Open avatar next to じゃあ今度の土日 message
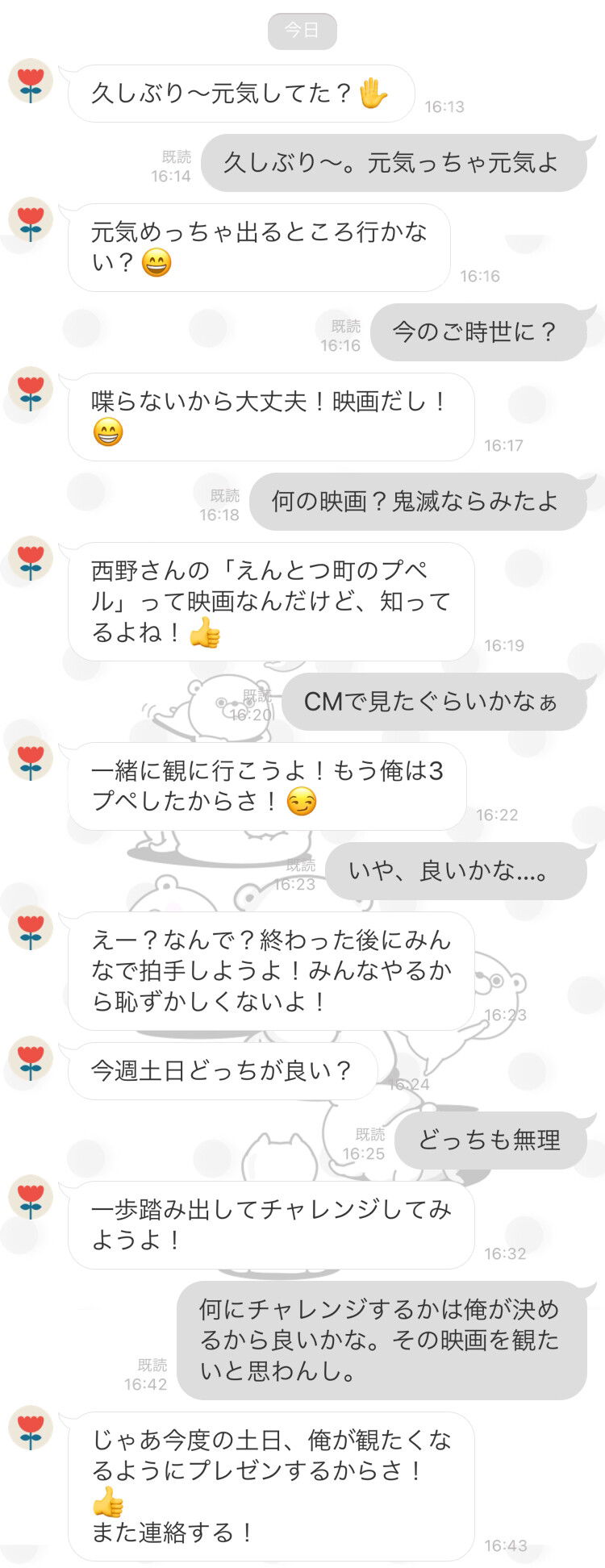The width and height of the screenshot is (605, 1568). coord(31,1428)
